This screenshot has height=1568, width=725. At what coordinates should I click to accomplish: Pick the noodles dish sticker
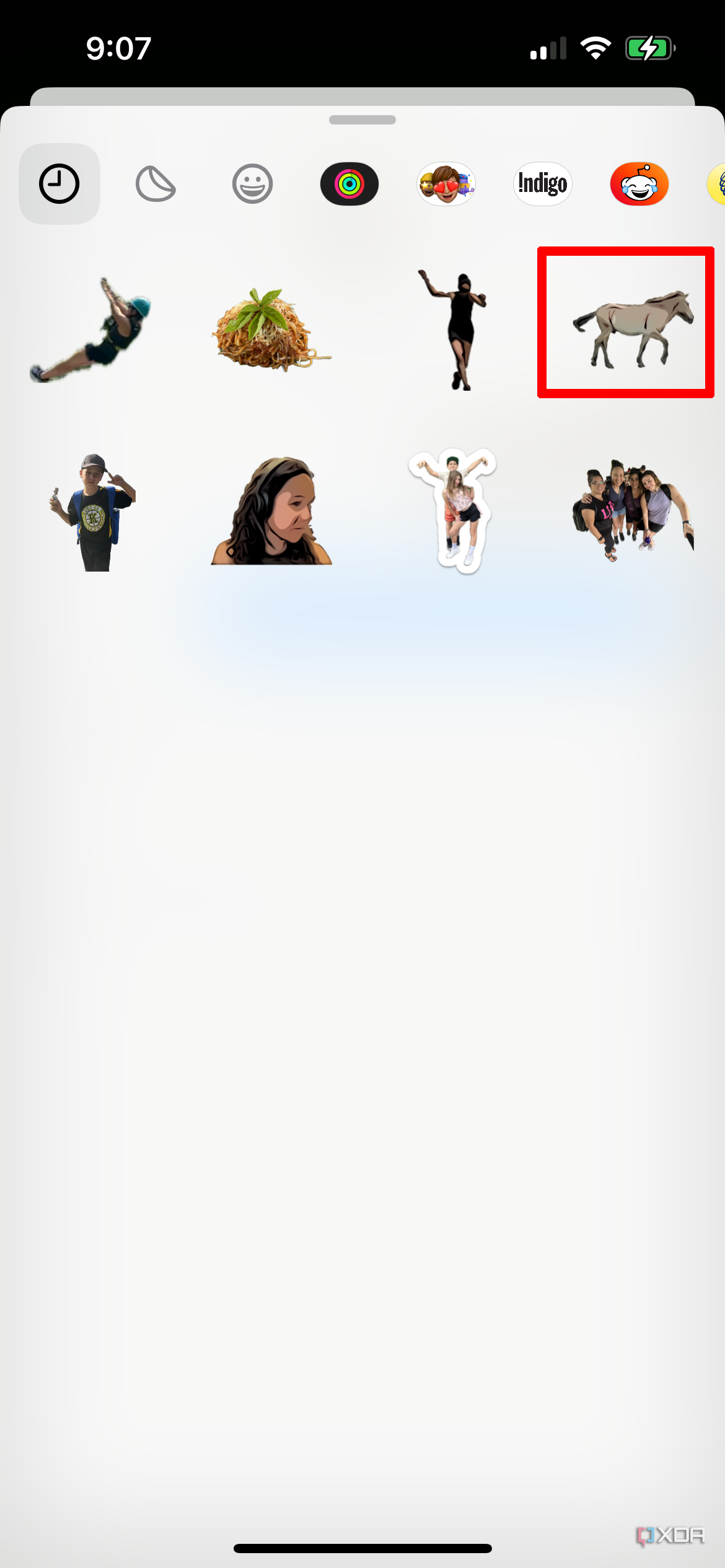click(x=270, y=331)
